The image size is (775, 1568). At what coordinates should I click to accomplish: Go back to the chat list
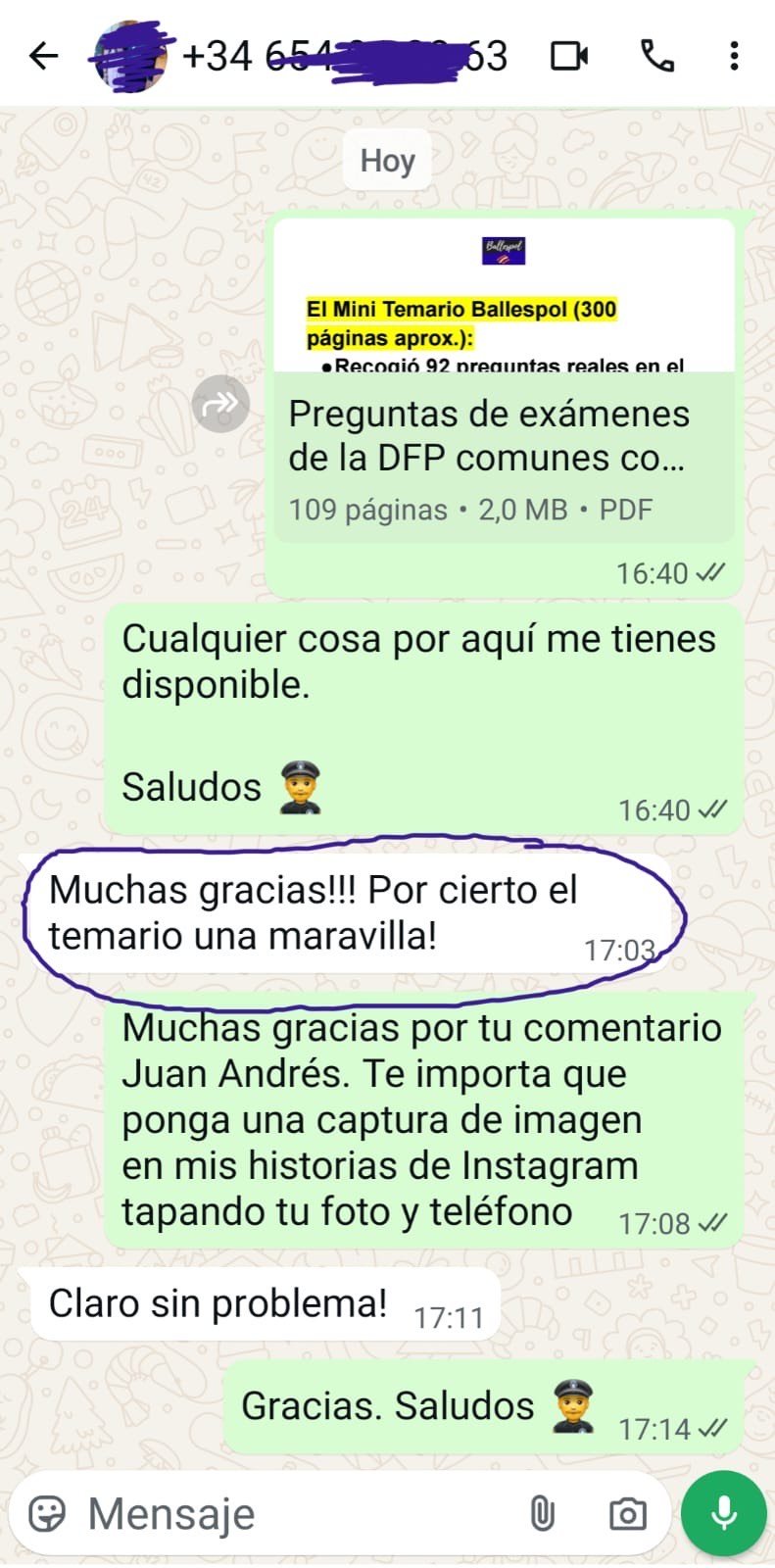[x=43, y=56]
